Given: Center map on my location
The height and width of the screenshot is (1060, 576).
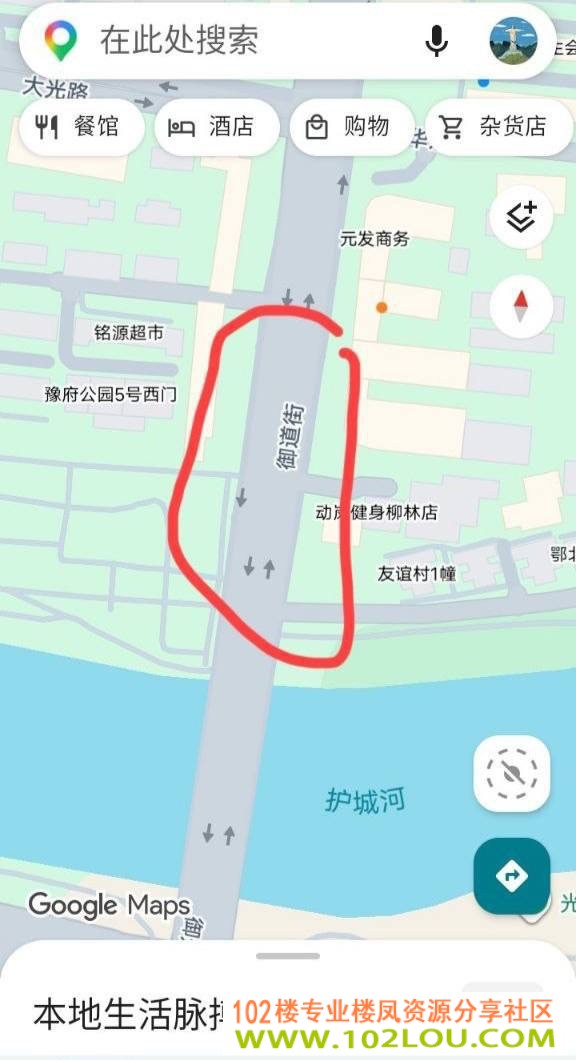Looking at the screenshot, I should (512, 773).
